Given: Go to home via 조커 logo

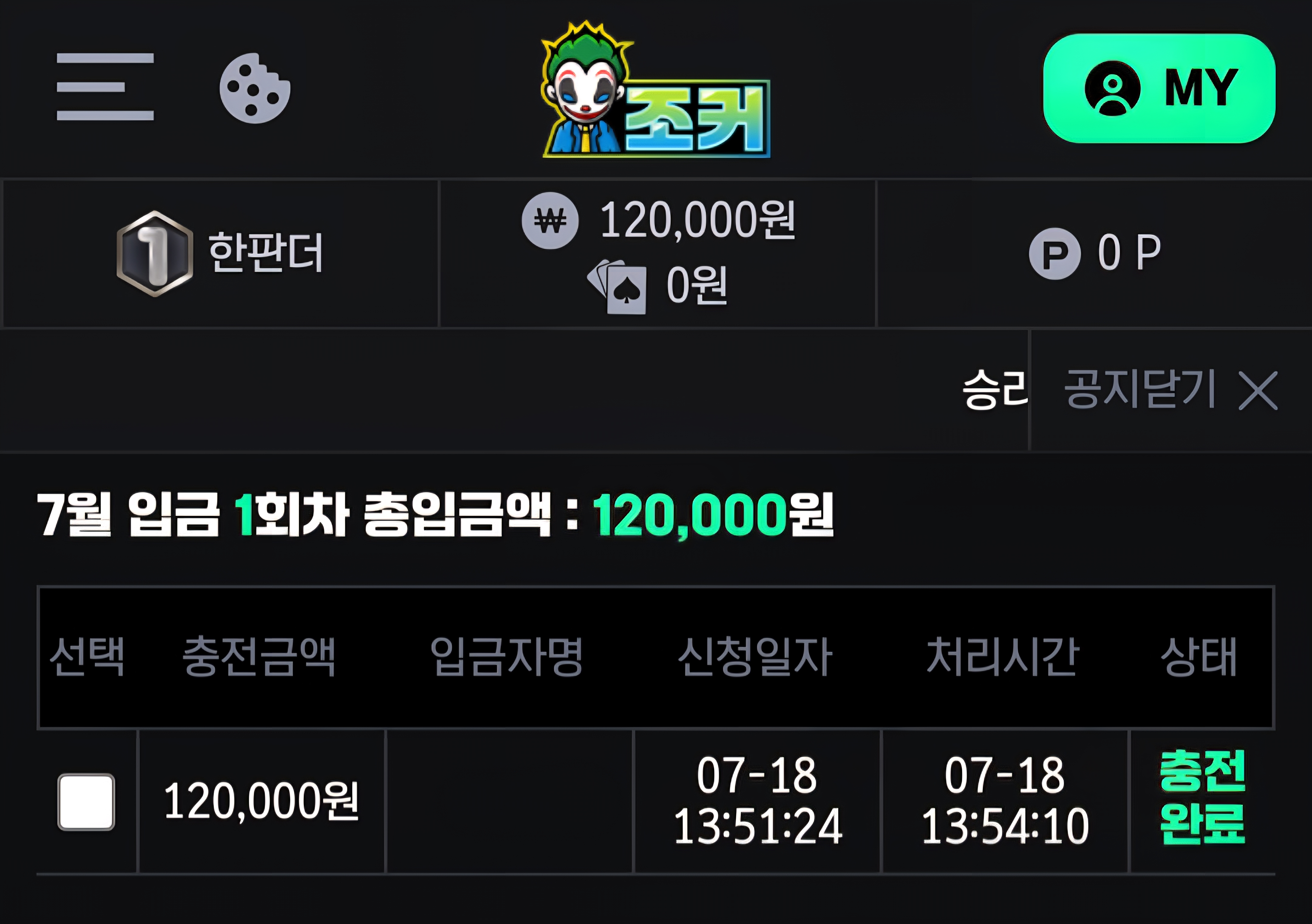Looking at the screenshot, I should coord(655,91).
